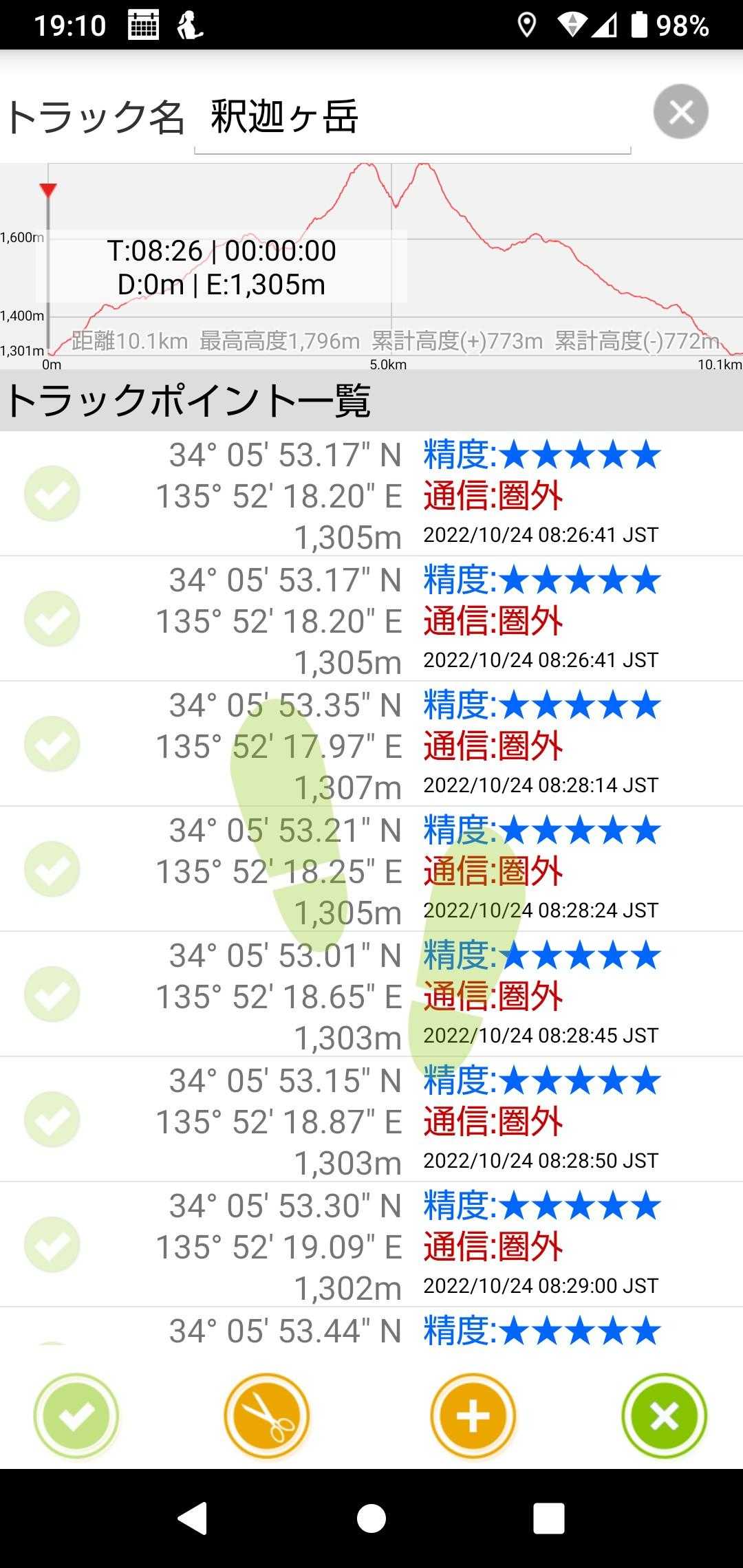Screen dimensions: 743x1568
Task: Uncheck the track point at 08:28:24
Action: click(52, 869)
